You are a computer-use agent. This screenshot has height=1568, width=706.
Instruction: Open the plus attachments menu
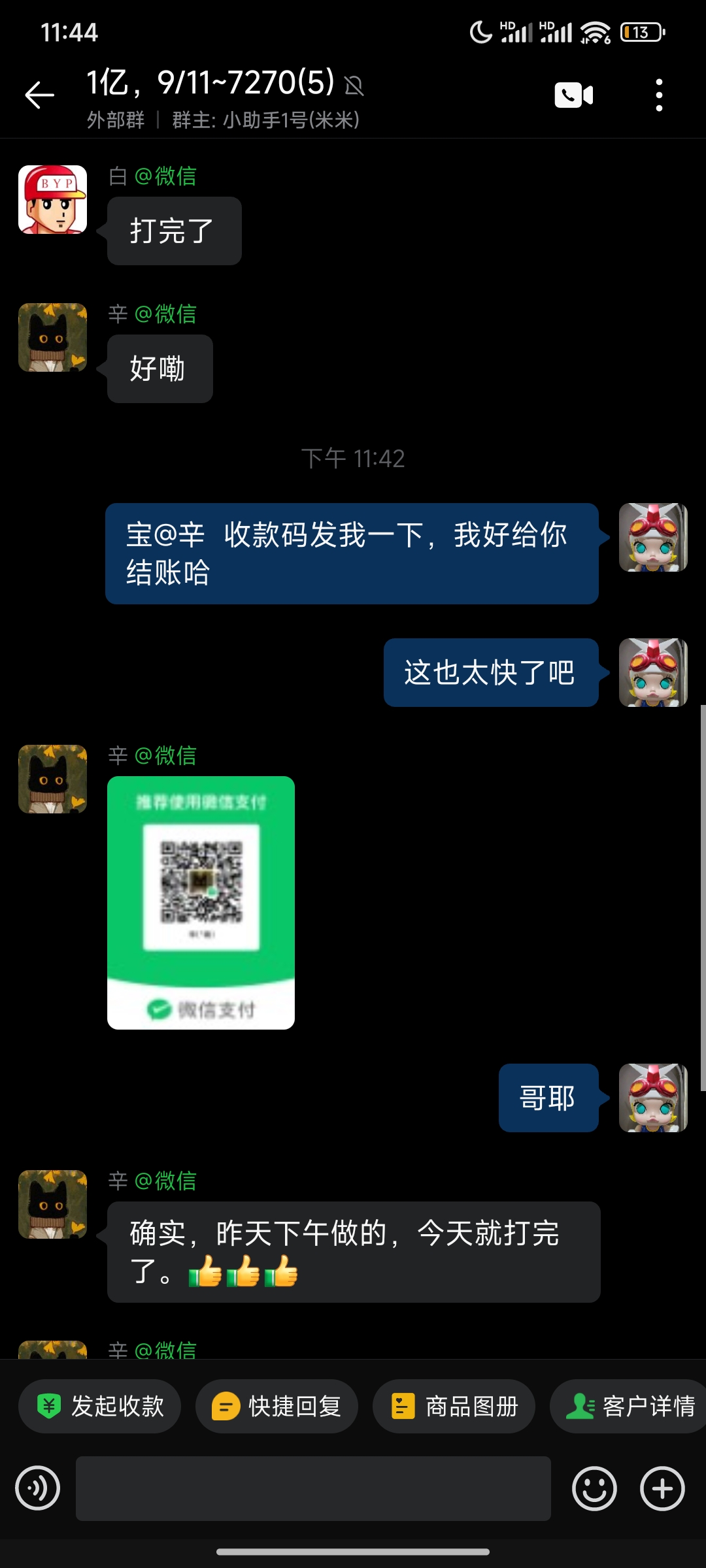tap(662, 1489)
